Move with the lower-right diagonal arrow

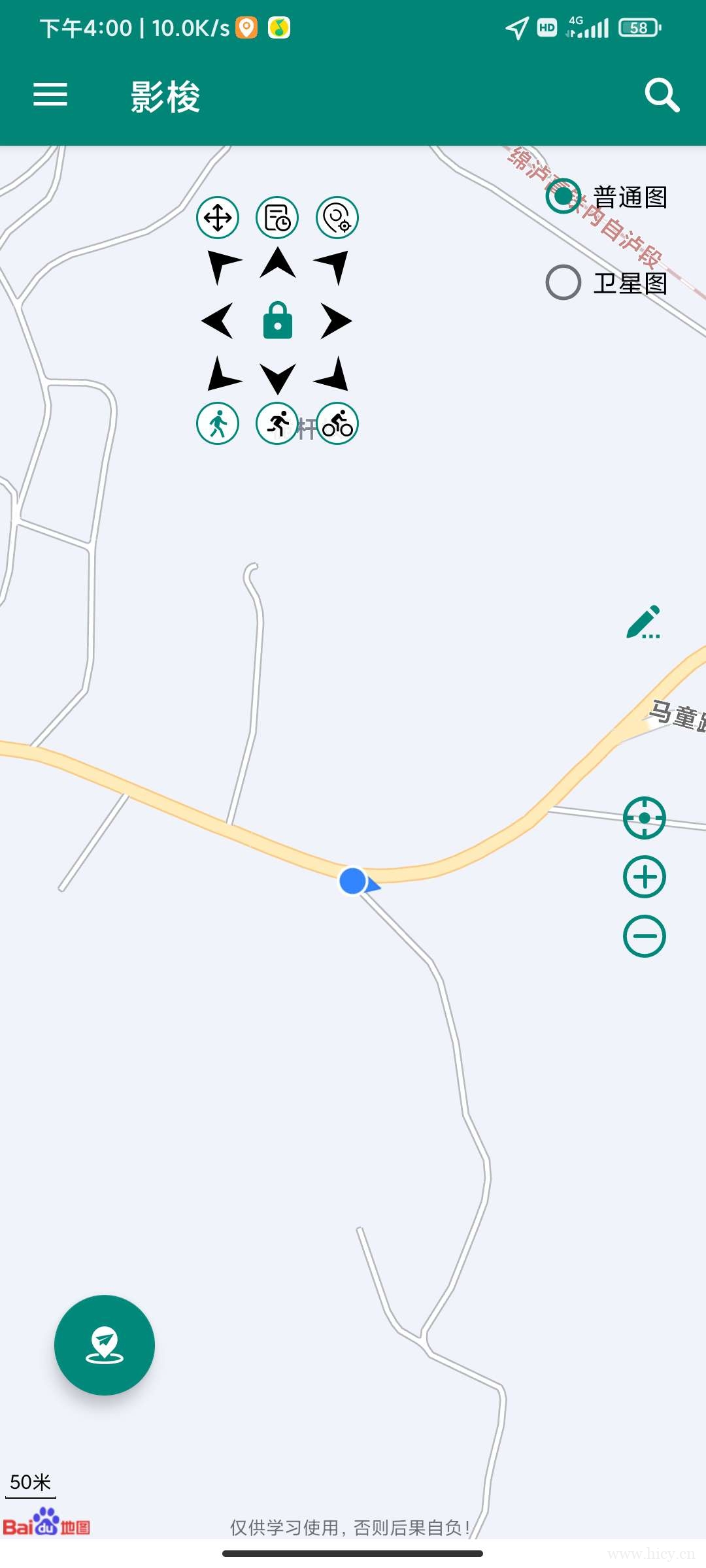pos(333,375)
